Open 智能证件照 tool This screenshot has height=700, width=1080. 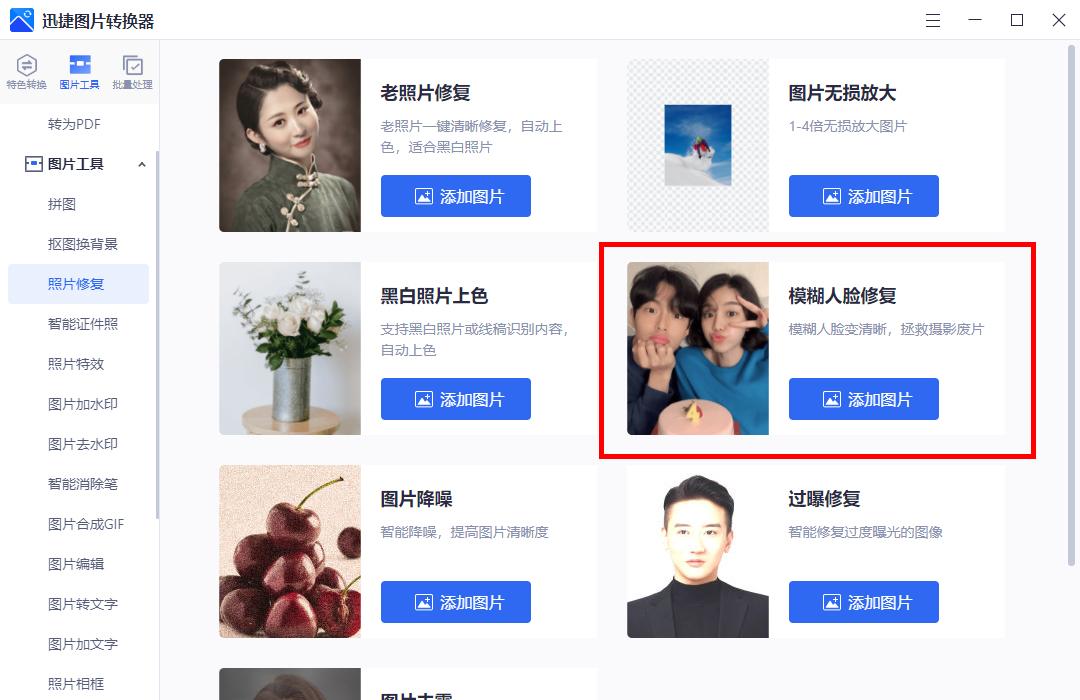click(82, 324)
